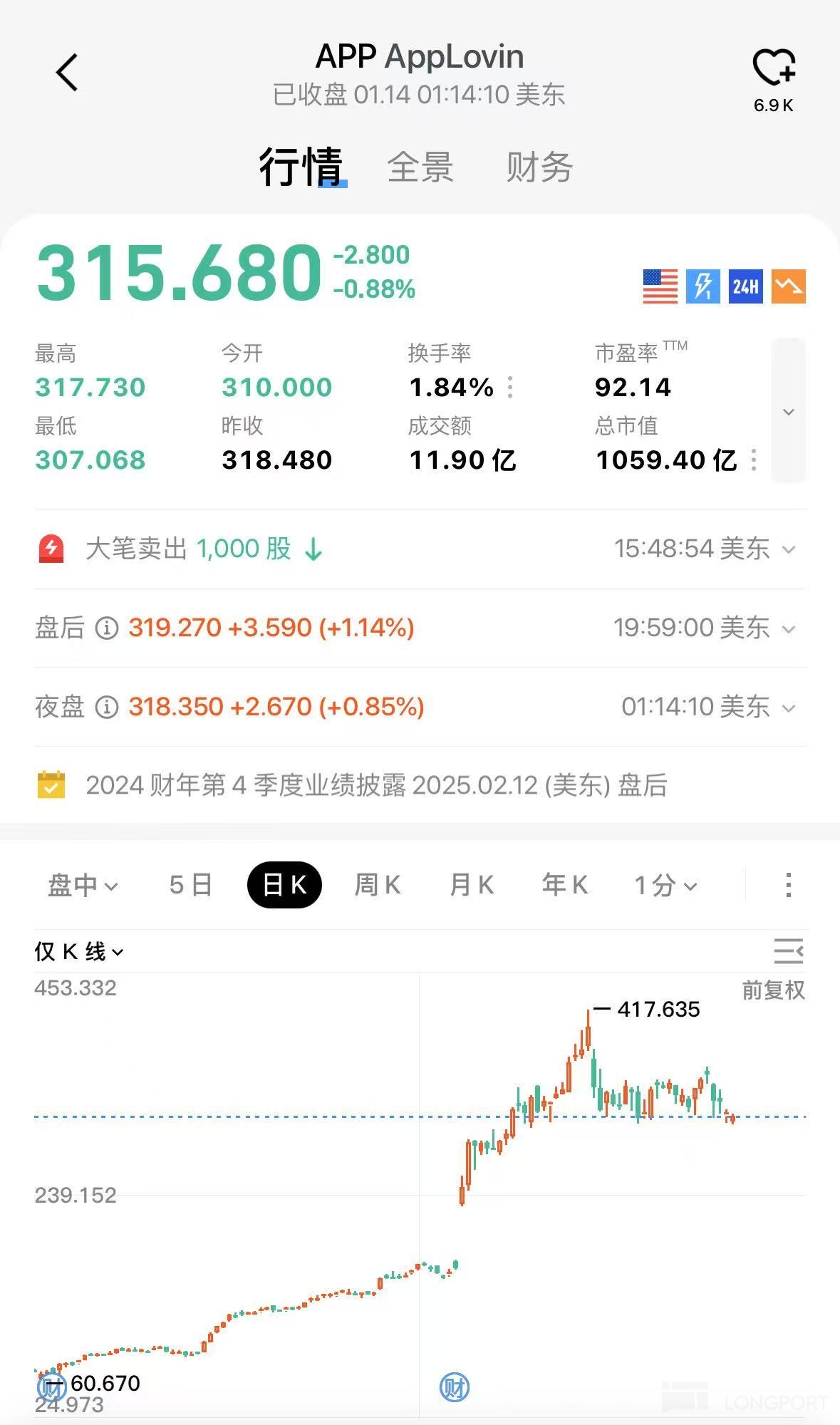Viewport: 840px width, 1425px height.
Task: Open the chart more-options dots
Action: tap(788, 885)
